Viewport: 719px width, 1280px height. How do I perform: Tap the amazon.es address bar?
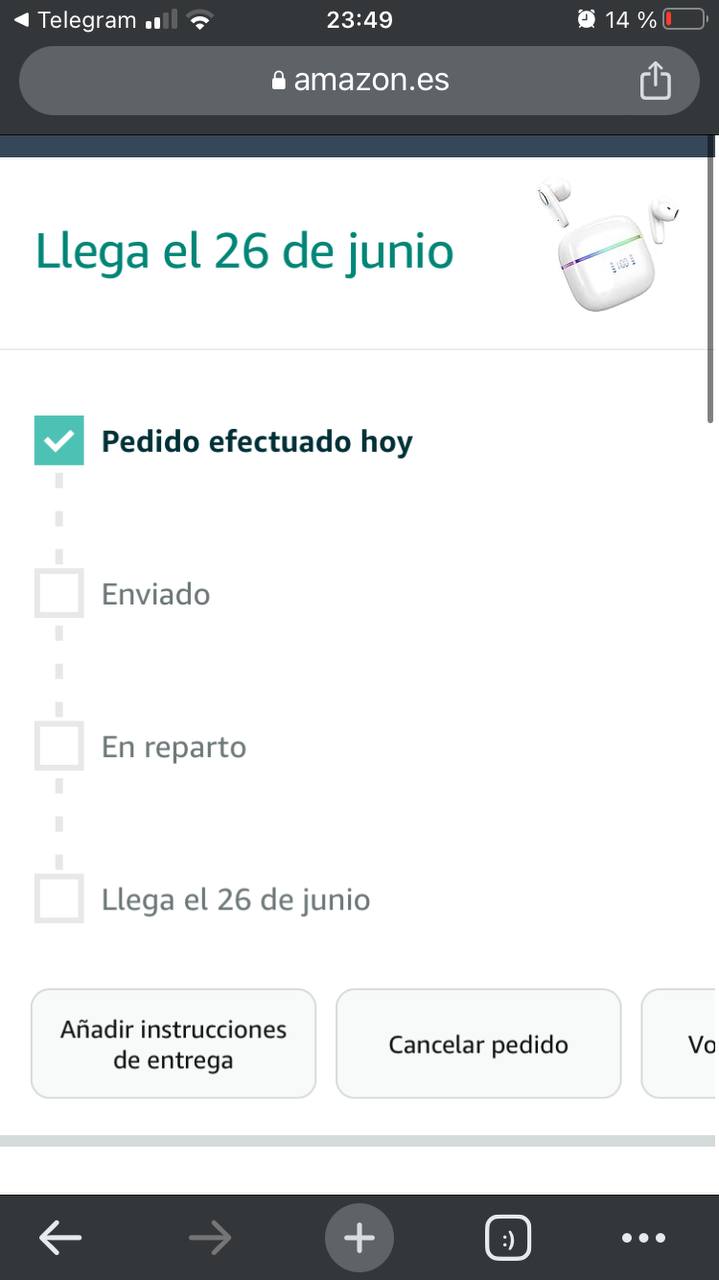[x=360, y=80]
